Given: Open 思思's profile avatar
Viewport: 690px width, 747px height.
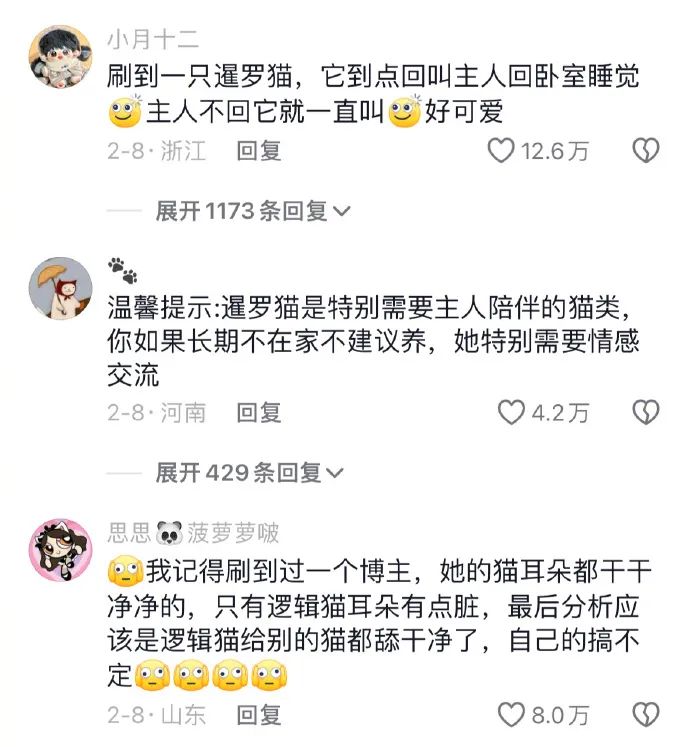Looking at the screenshot, I should (61, 549).
